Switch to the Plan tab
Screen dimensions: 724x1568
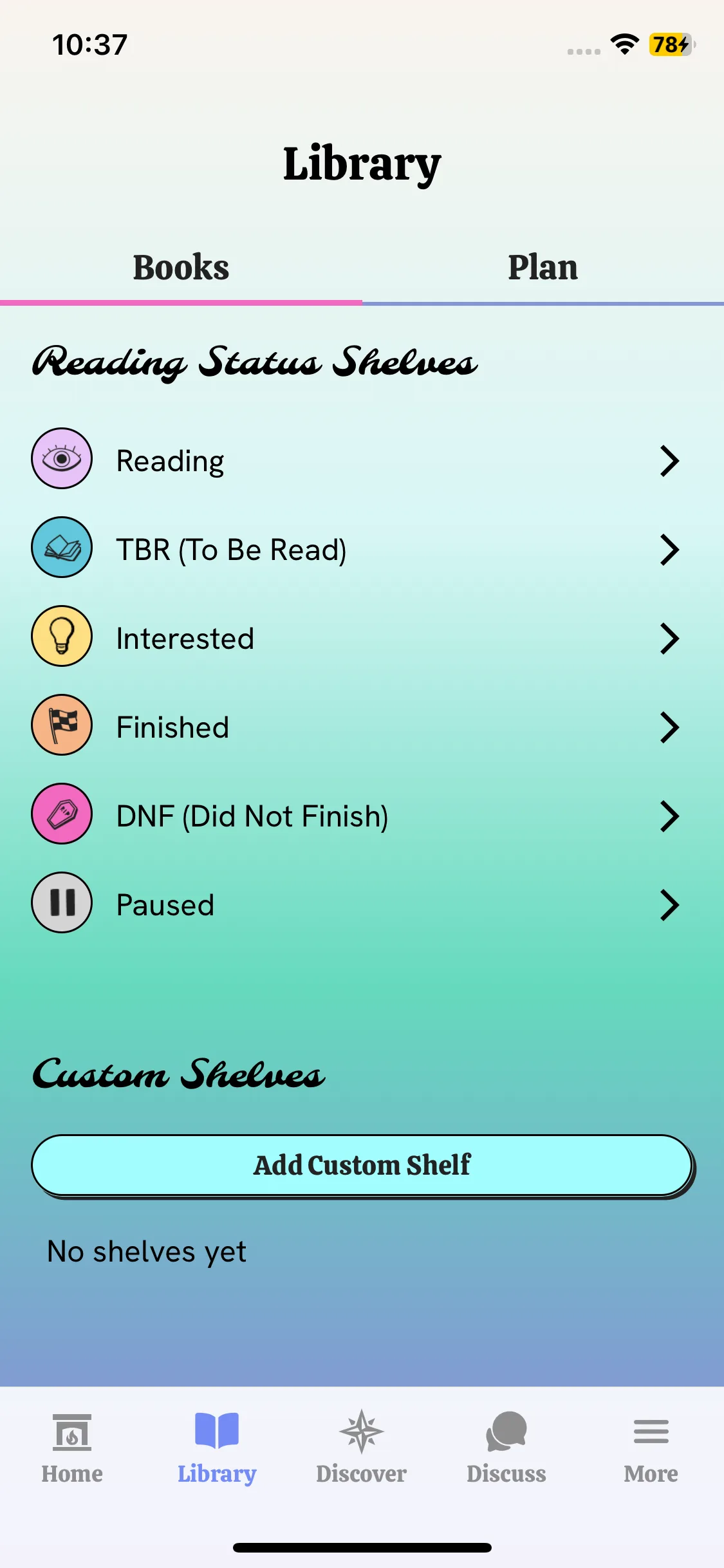tap(543, 268)
